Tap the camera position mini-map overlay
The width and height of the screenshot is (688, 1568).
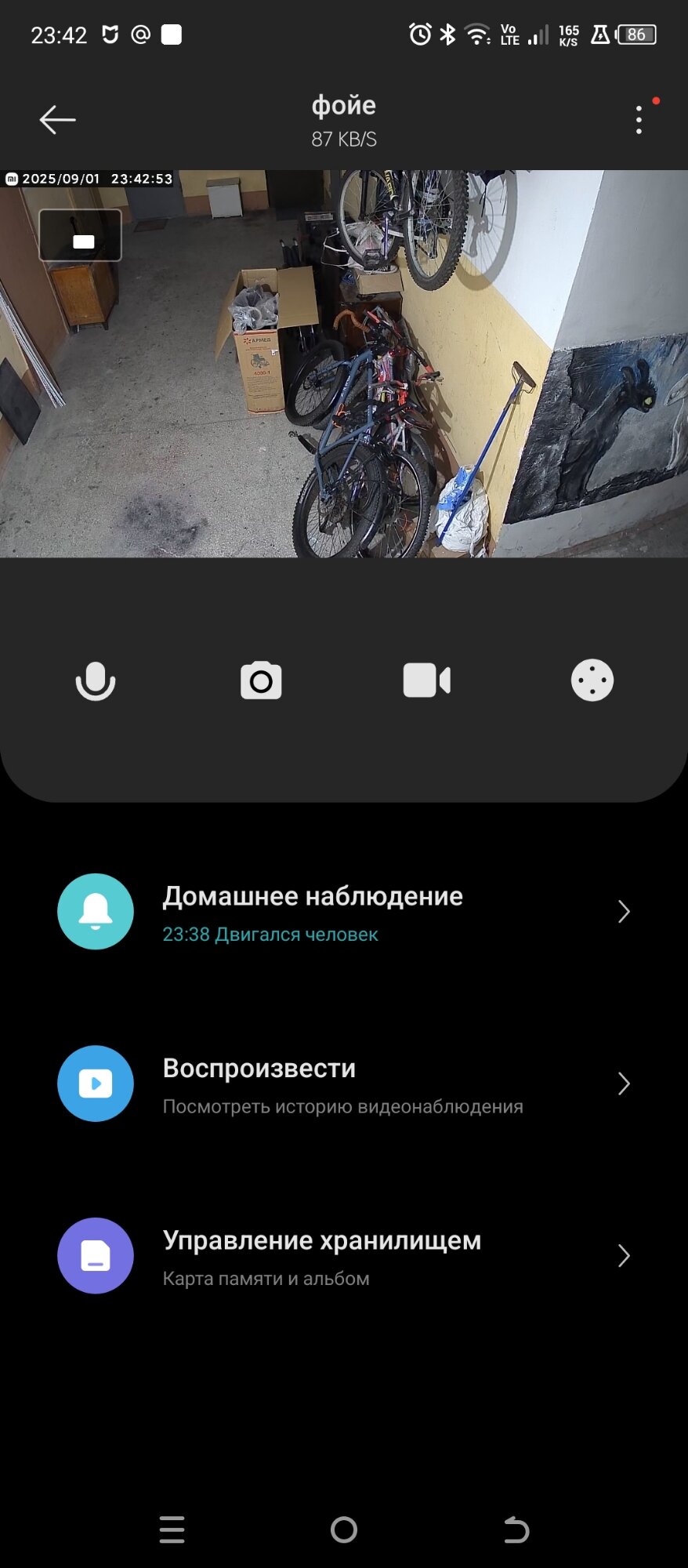[81, 235]
